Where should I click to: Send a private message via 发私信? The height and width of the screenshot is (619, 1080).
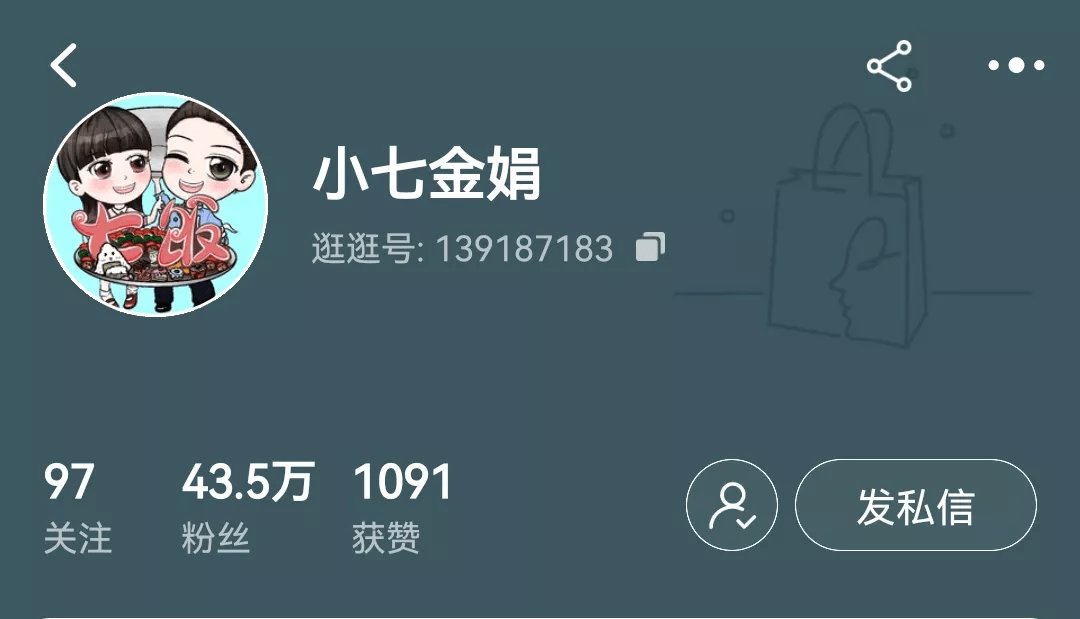[915, 505]
